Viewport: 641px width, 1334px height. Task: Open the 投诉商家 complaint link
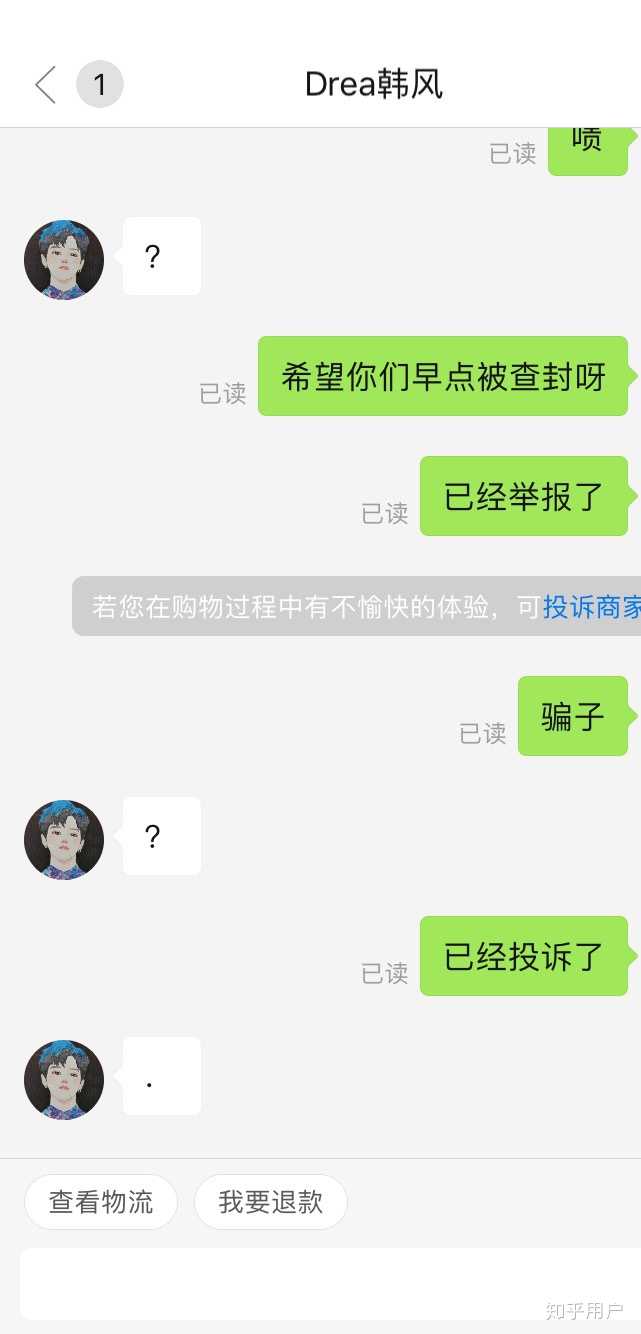(x=591, y=607)
